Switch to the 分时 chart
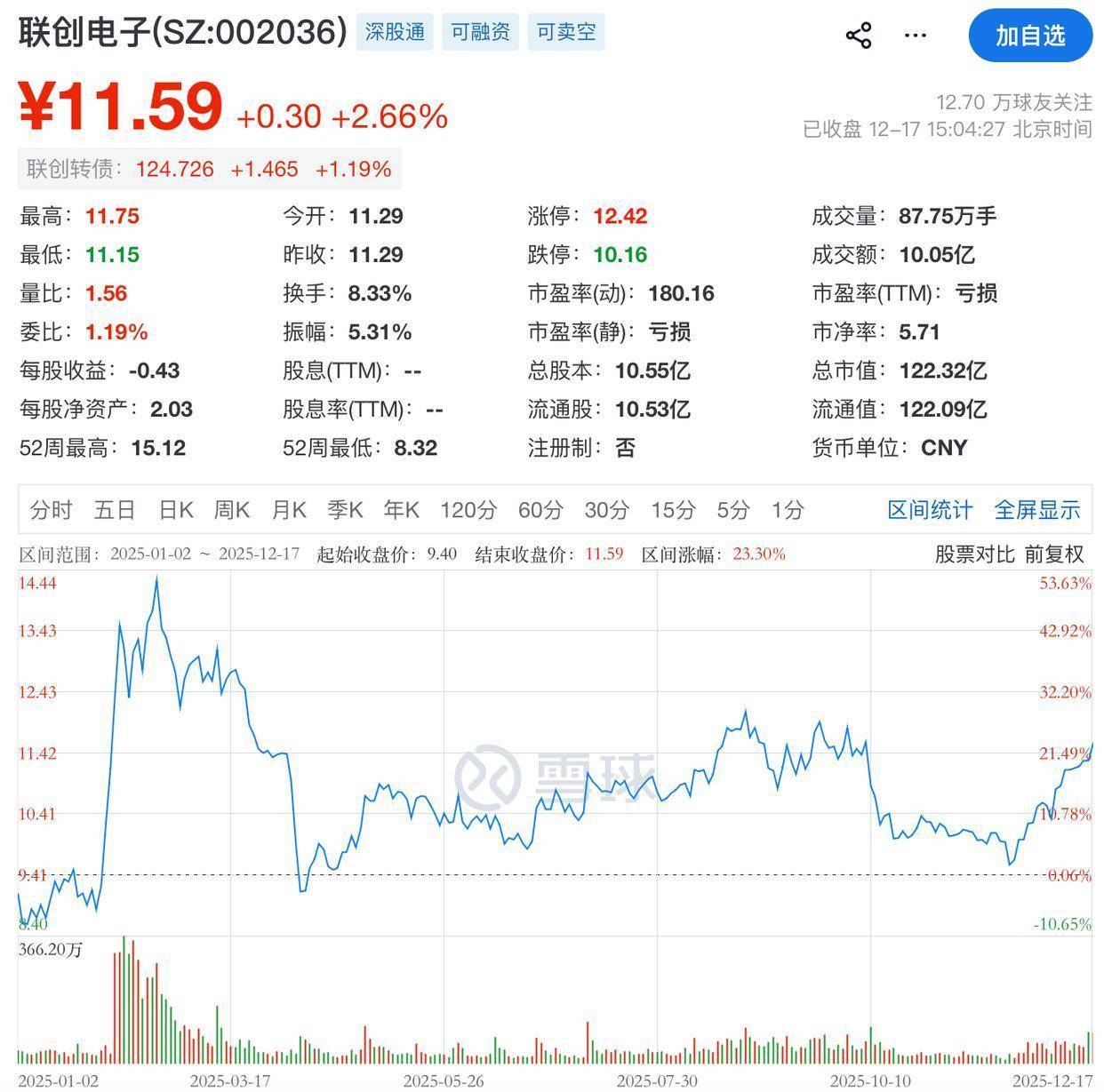 pos(51,510)
